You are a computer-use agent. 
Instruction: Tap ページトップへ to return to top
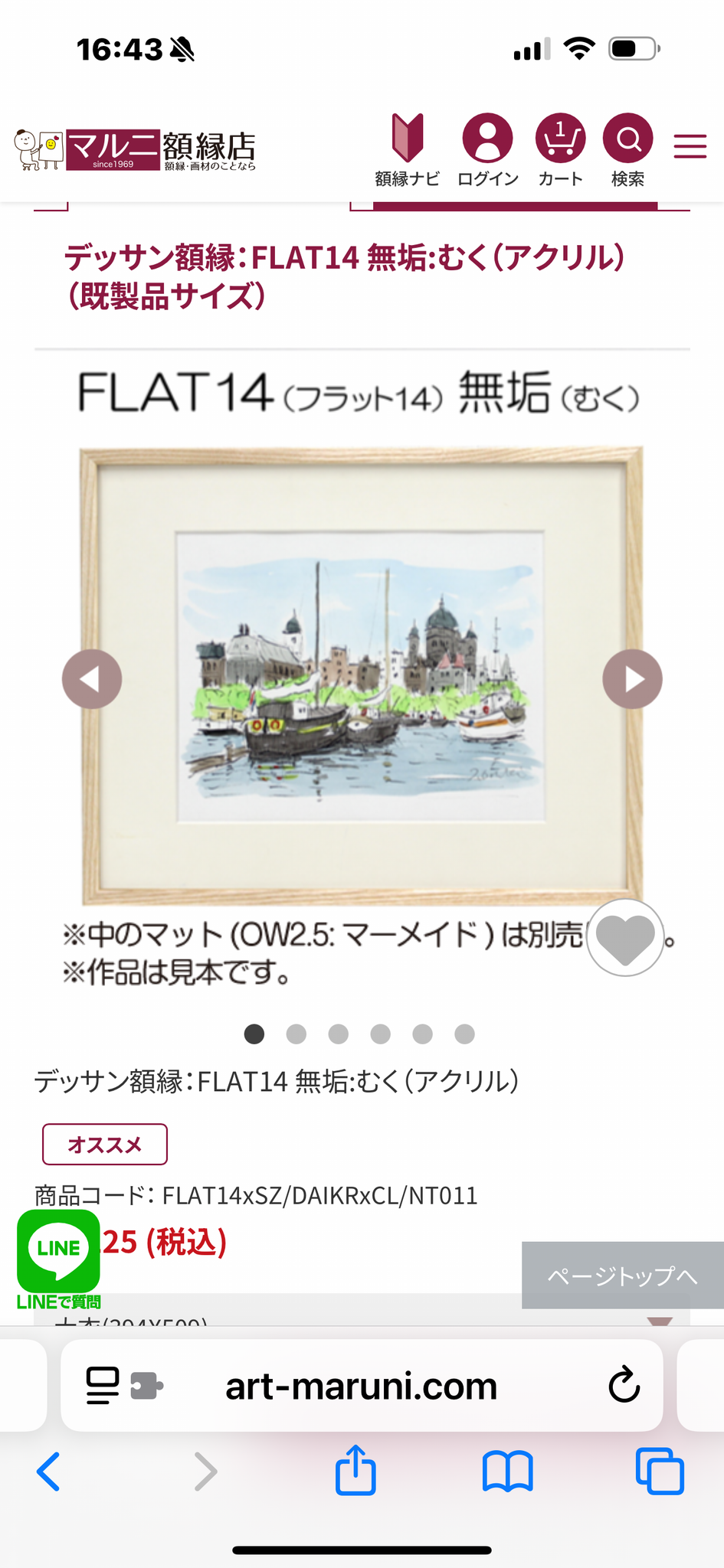coord(623,1276)
